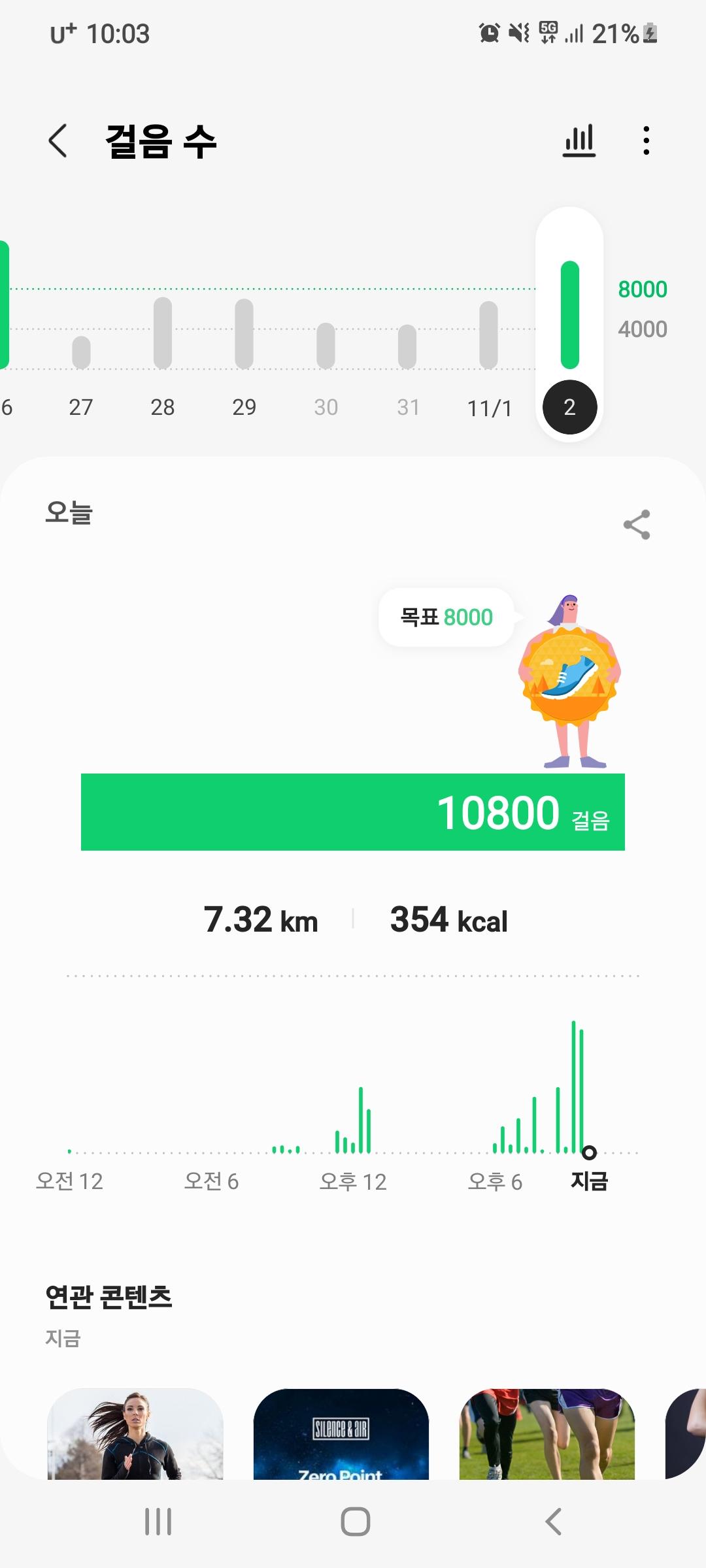
Task: Open the three-dot overflow menu
Action: pos(646,140)
